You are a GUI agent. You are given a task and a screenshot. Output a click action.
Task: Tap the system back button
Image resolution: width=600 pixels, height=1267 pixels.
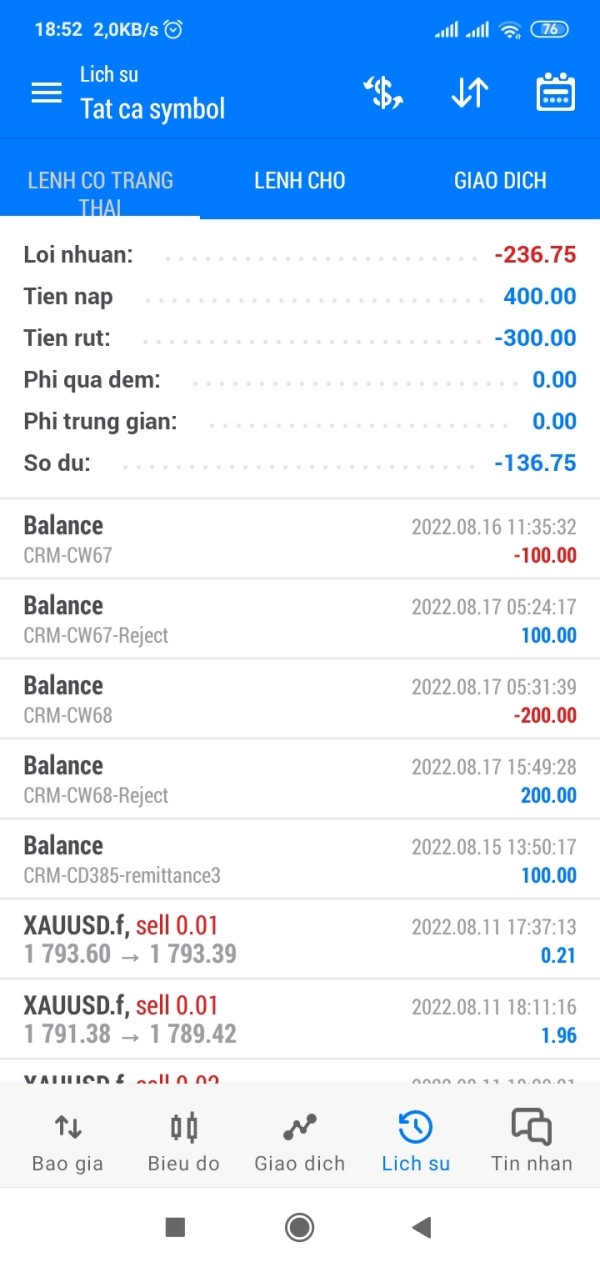pos(422,1227)
